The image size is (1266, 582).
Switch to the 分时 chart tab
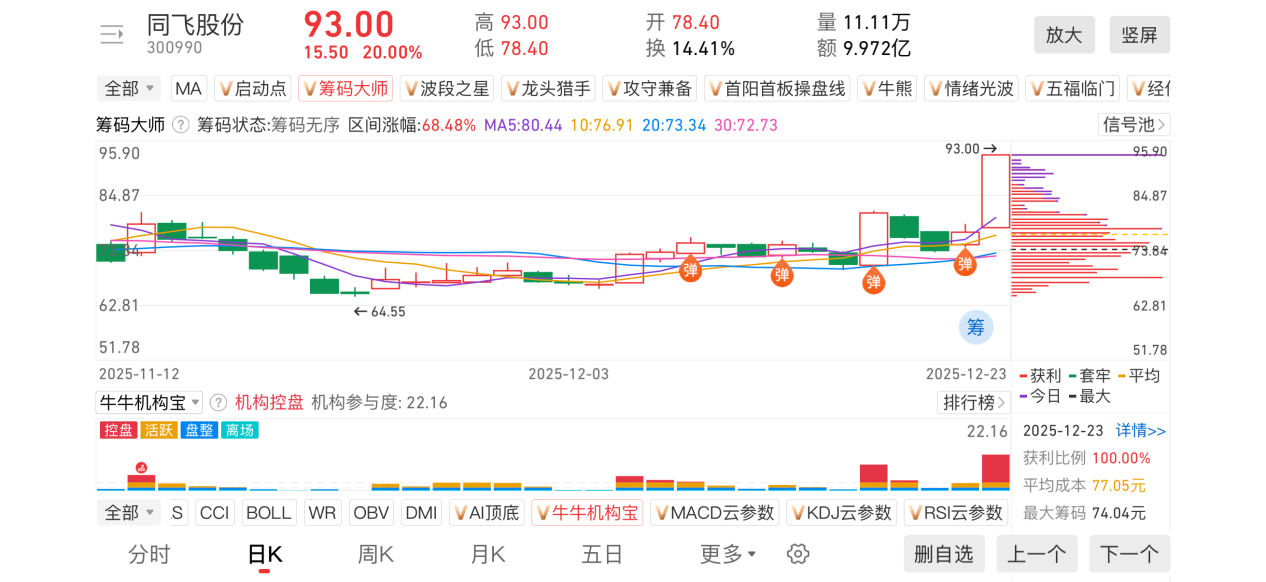tap(149, 554)
